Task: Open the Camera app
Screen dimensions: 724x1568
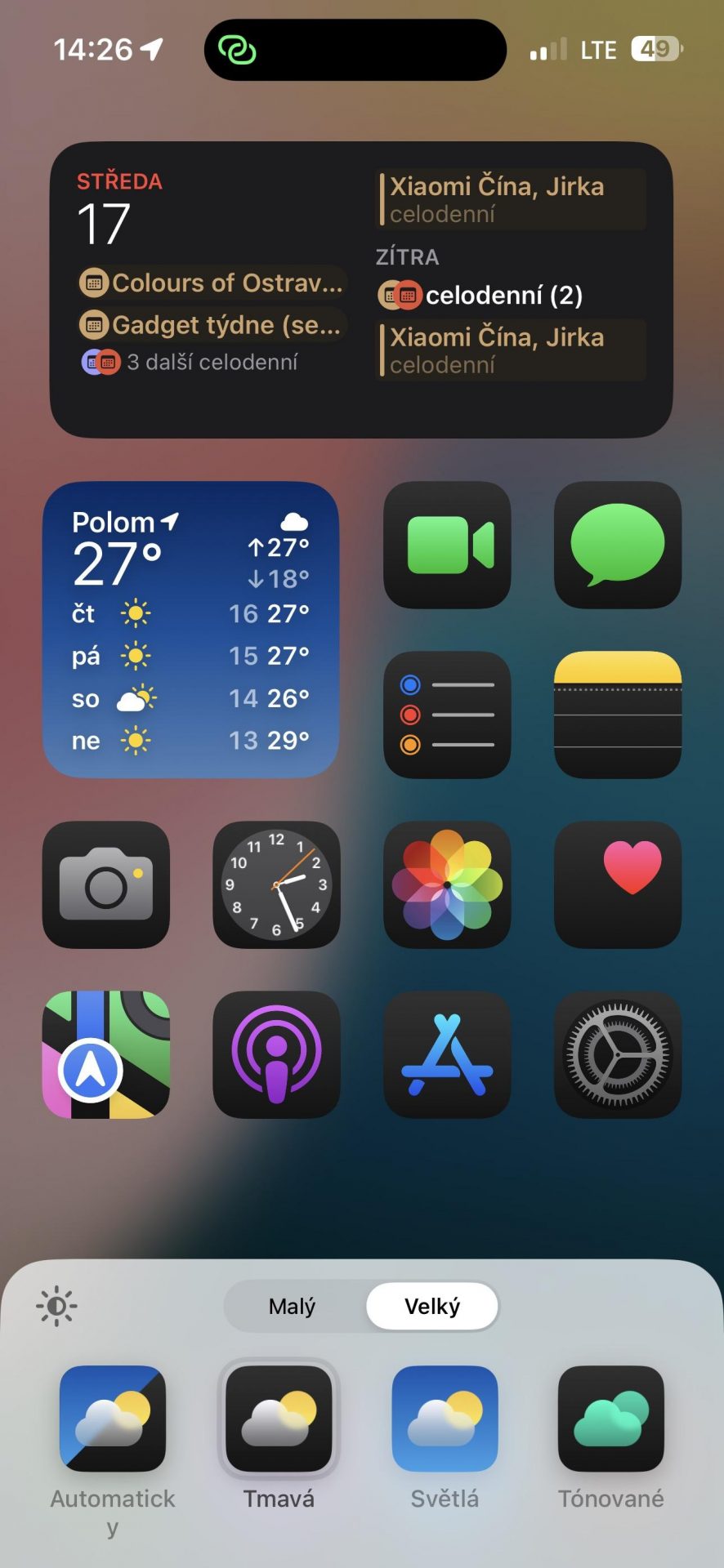Action: (106, 884)
